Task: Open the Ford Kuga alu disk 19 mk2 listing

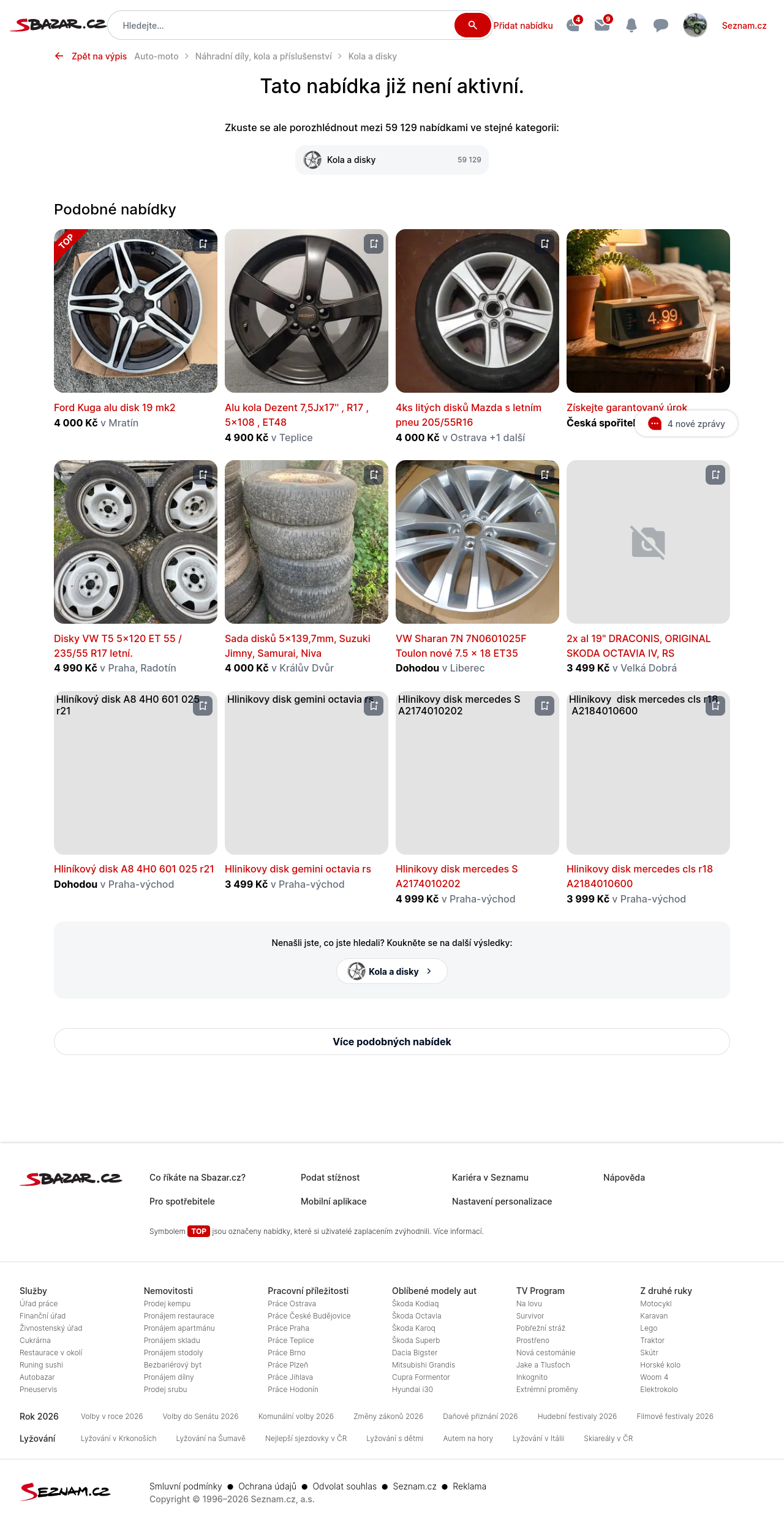Action: (x=115, y=407)
